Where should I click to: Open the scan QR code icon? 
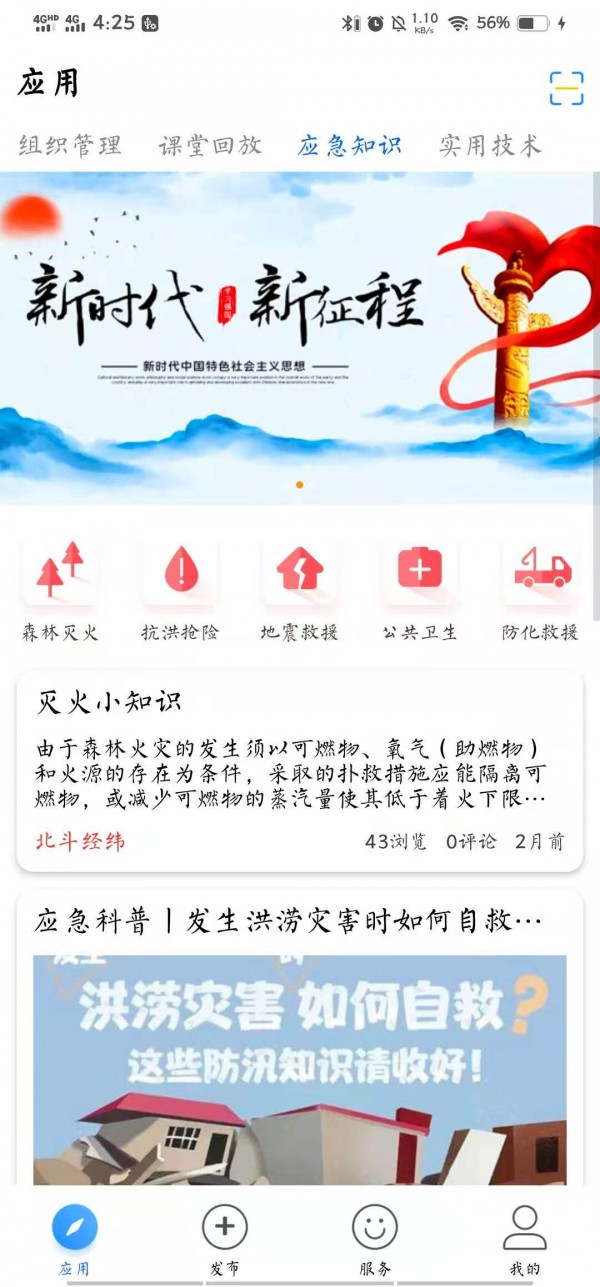tap(566, 88)
